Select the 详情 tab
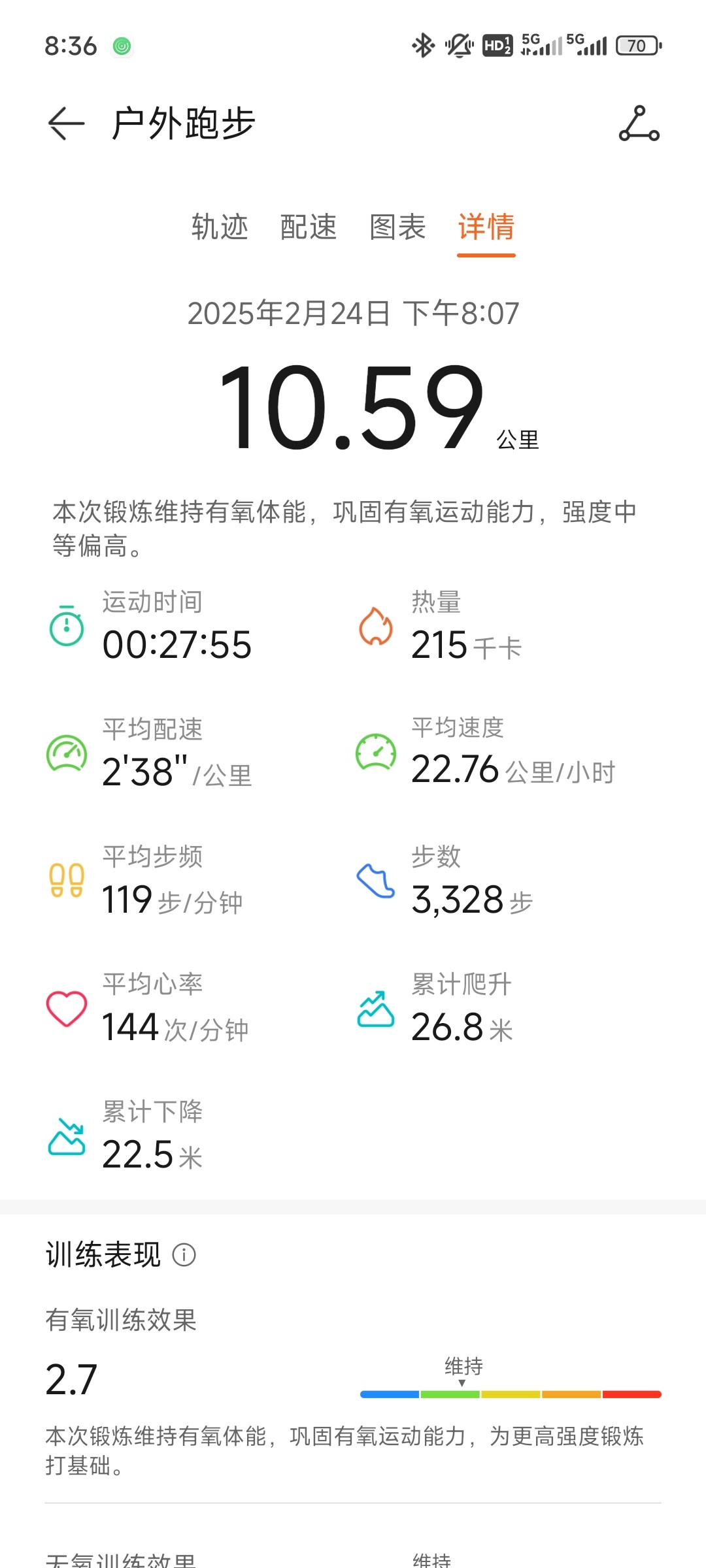 [x=486, y=227]
